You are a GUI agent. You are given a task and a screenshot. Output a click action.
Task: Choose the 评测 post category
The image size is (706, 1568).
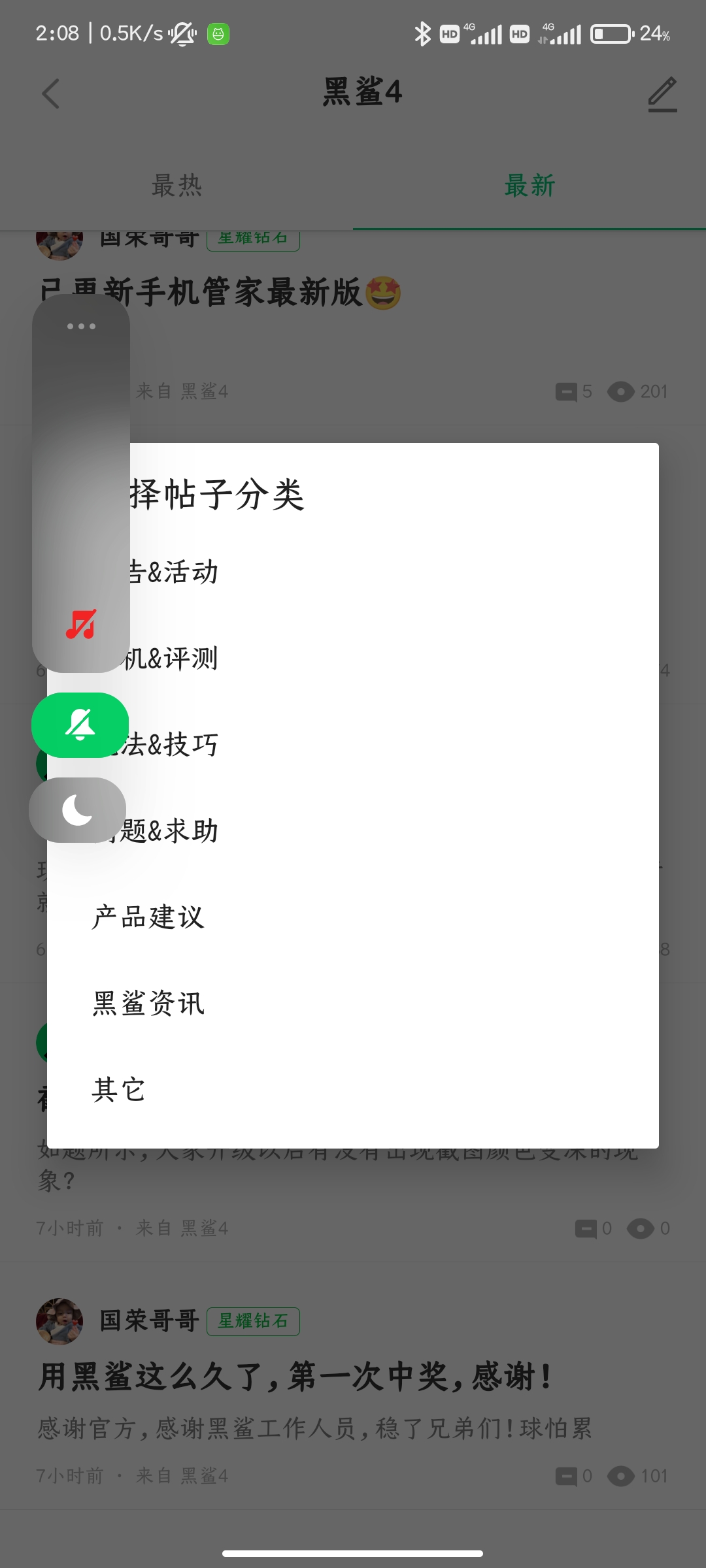tap(353, 658)
